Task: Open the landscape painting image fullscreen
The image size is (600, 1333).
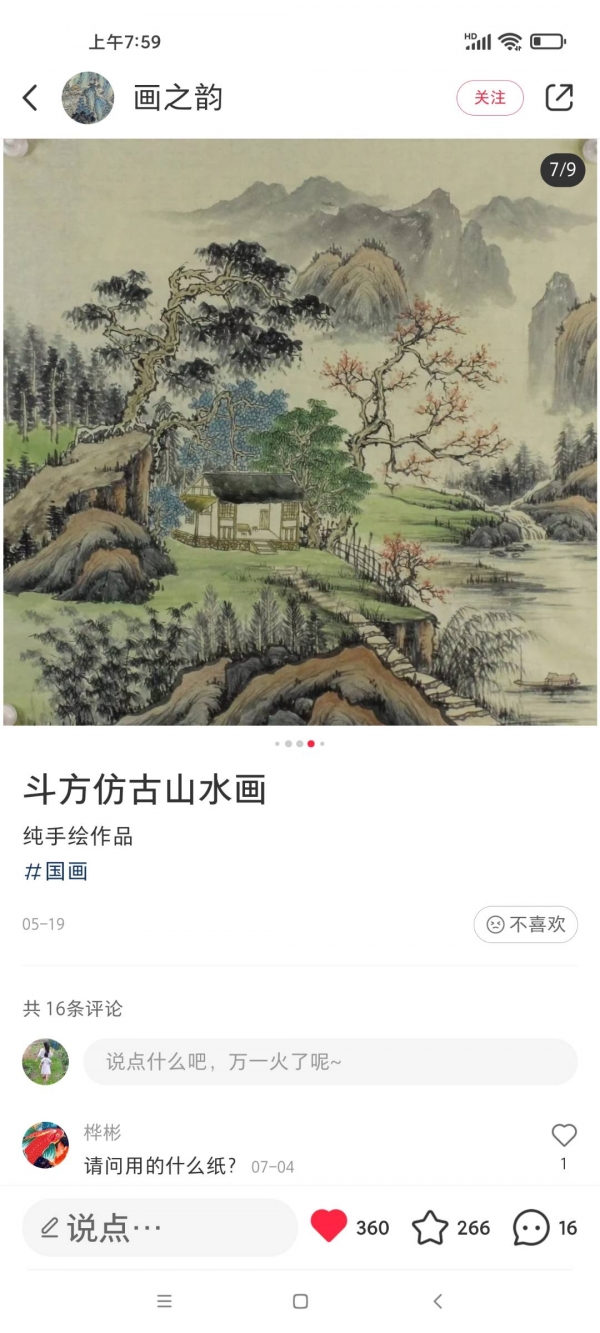Action: pyautogui.click(x=300, y=430)
